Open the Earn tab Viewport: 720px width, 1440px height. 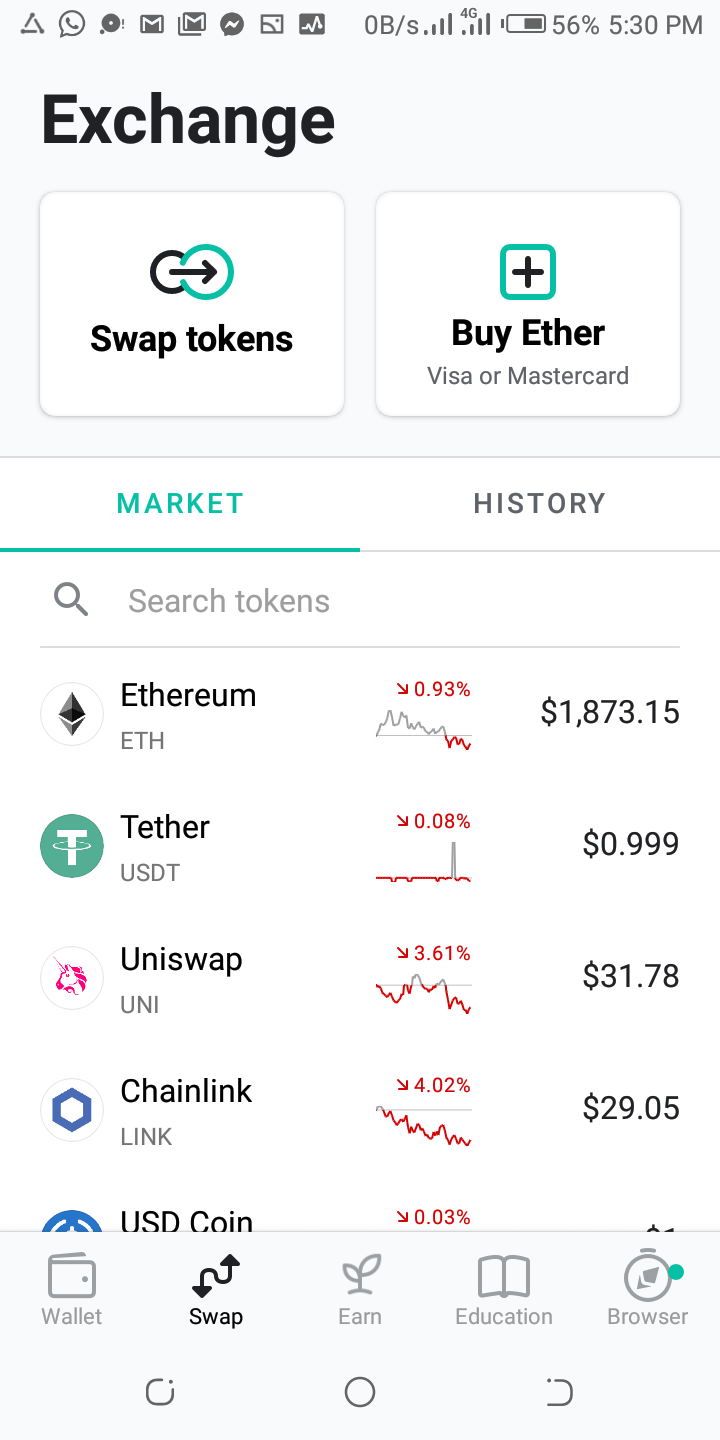pyautogui.click(x=360, y=1290)
